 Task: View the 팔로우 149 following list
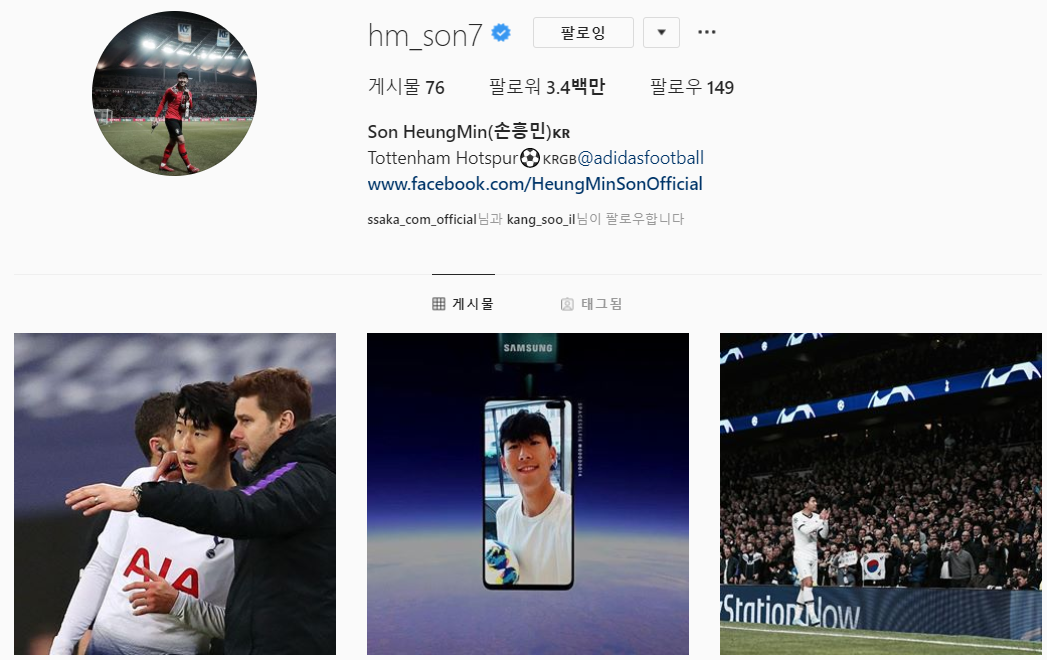(691, 87)
